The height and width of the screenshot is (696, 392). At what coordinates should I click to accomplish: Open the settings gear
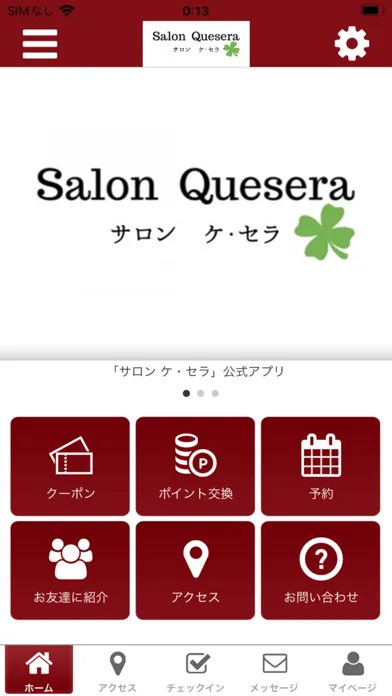pos(352,44)
